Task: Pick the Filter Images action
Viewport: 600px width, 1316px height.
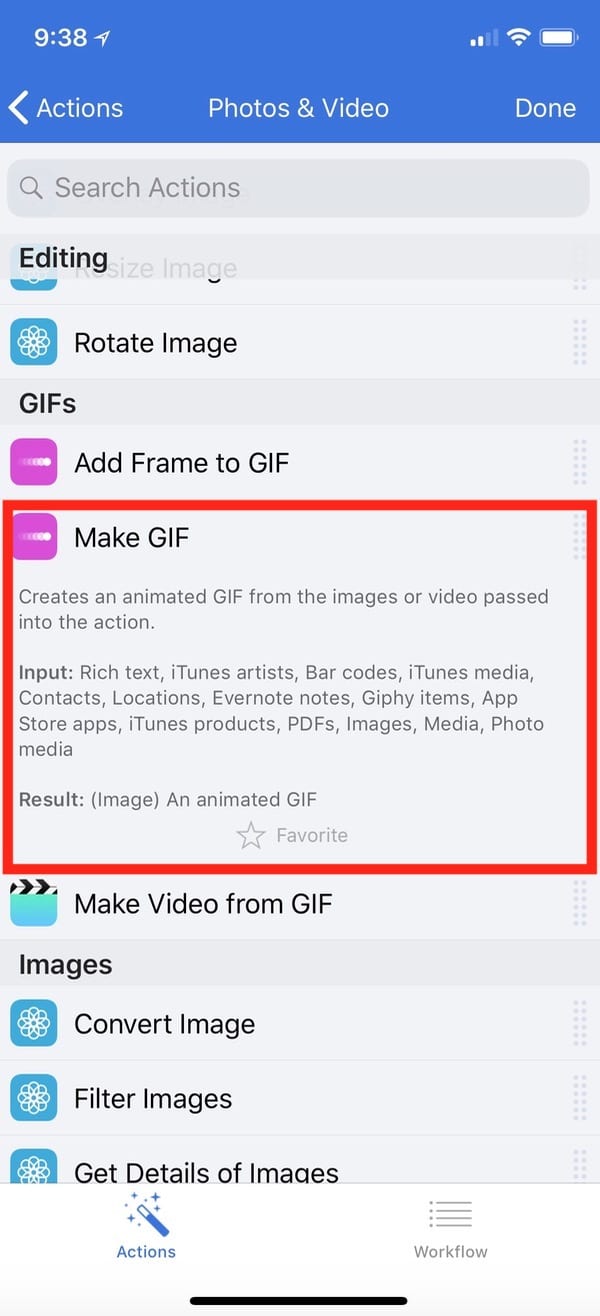Action: point(153,1099)
